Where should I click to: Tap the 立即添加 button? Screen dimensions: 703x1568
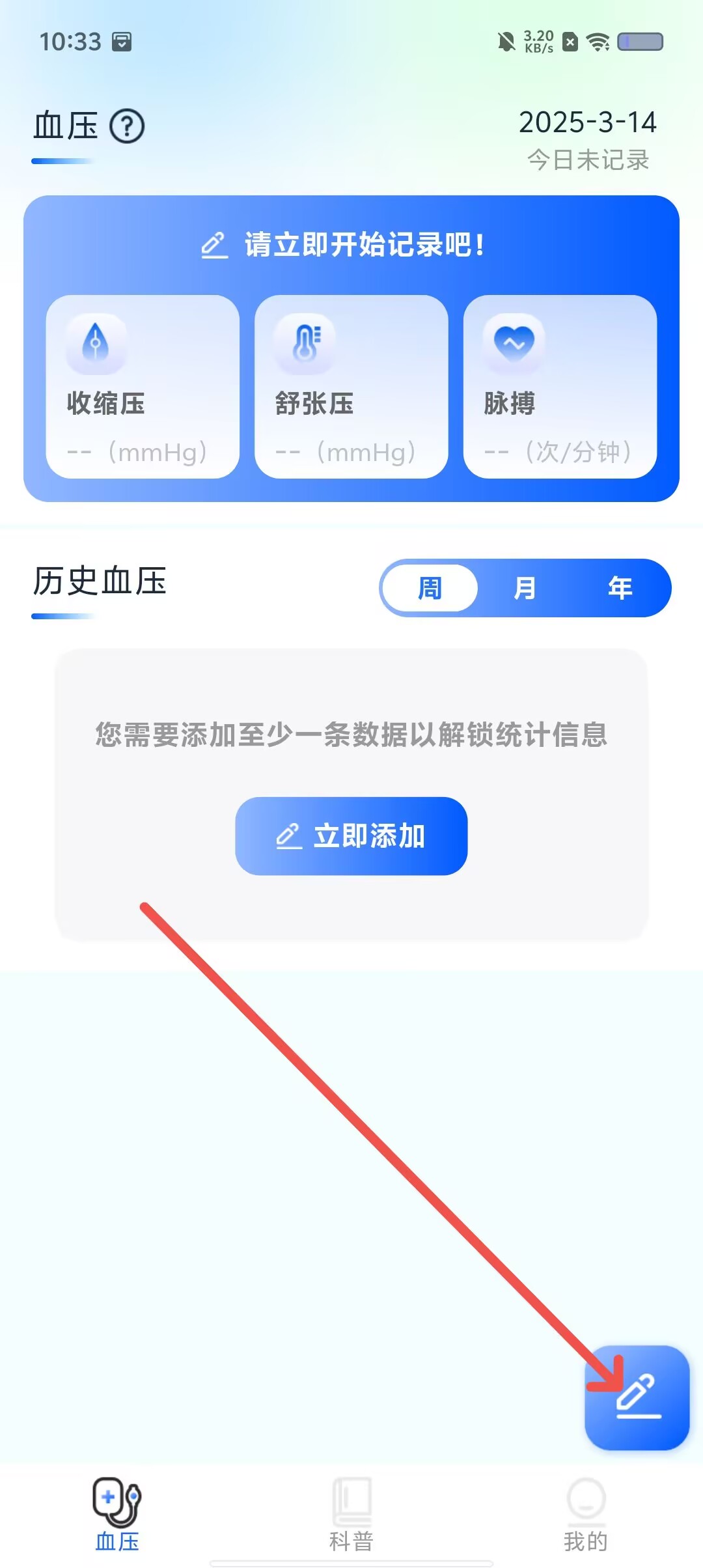tap(351, 835)
